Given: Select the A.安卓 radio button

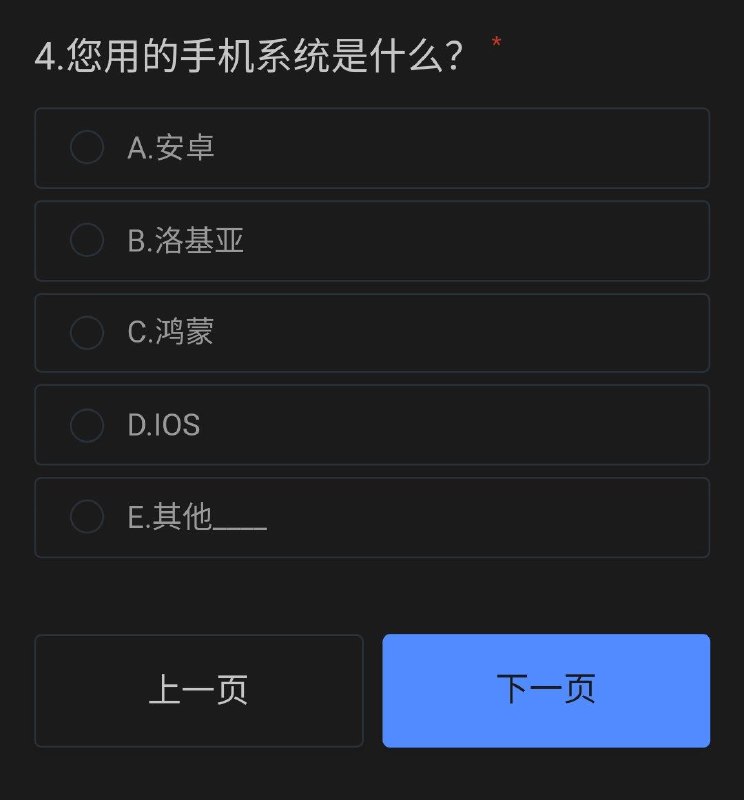Looking at the screenshot, I should 87,148.
